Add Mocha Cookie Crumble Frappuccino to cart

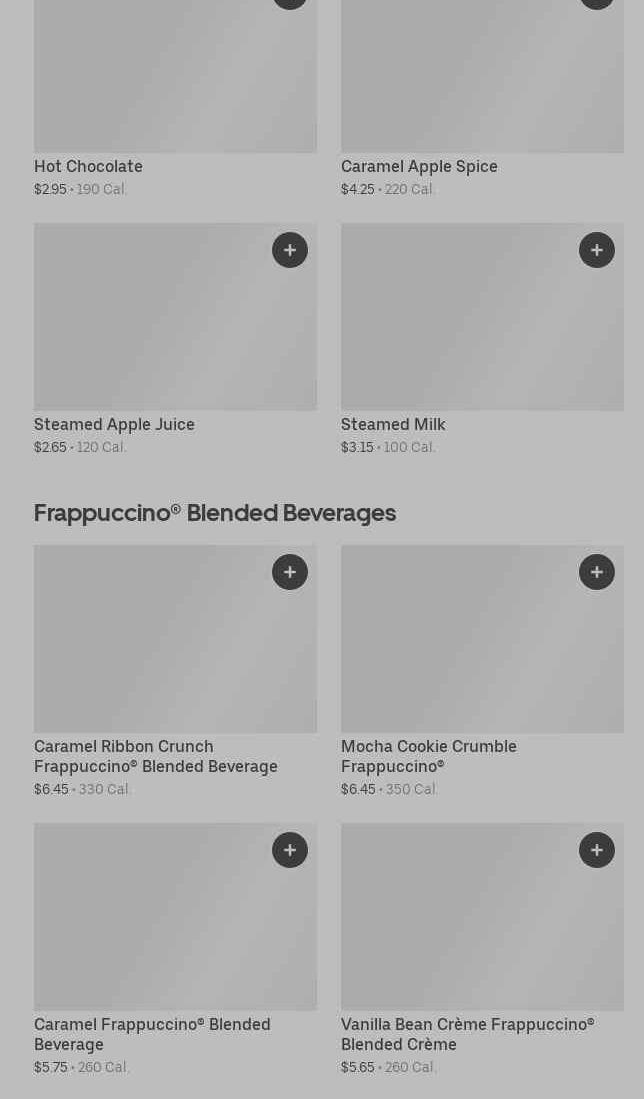pyautogui.click(x=597, y=572)
